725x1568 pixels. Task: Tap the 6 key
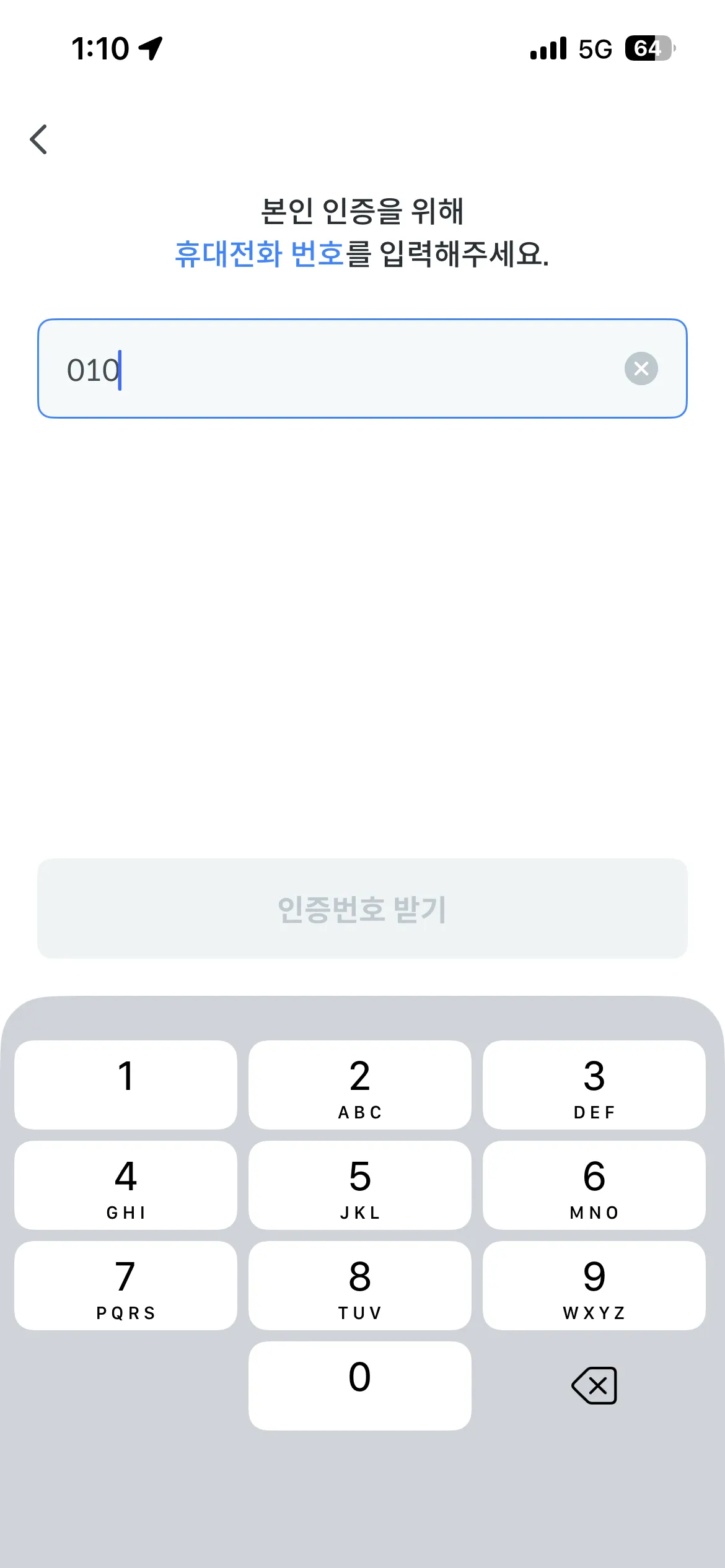(594, 1185)
